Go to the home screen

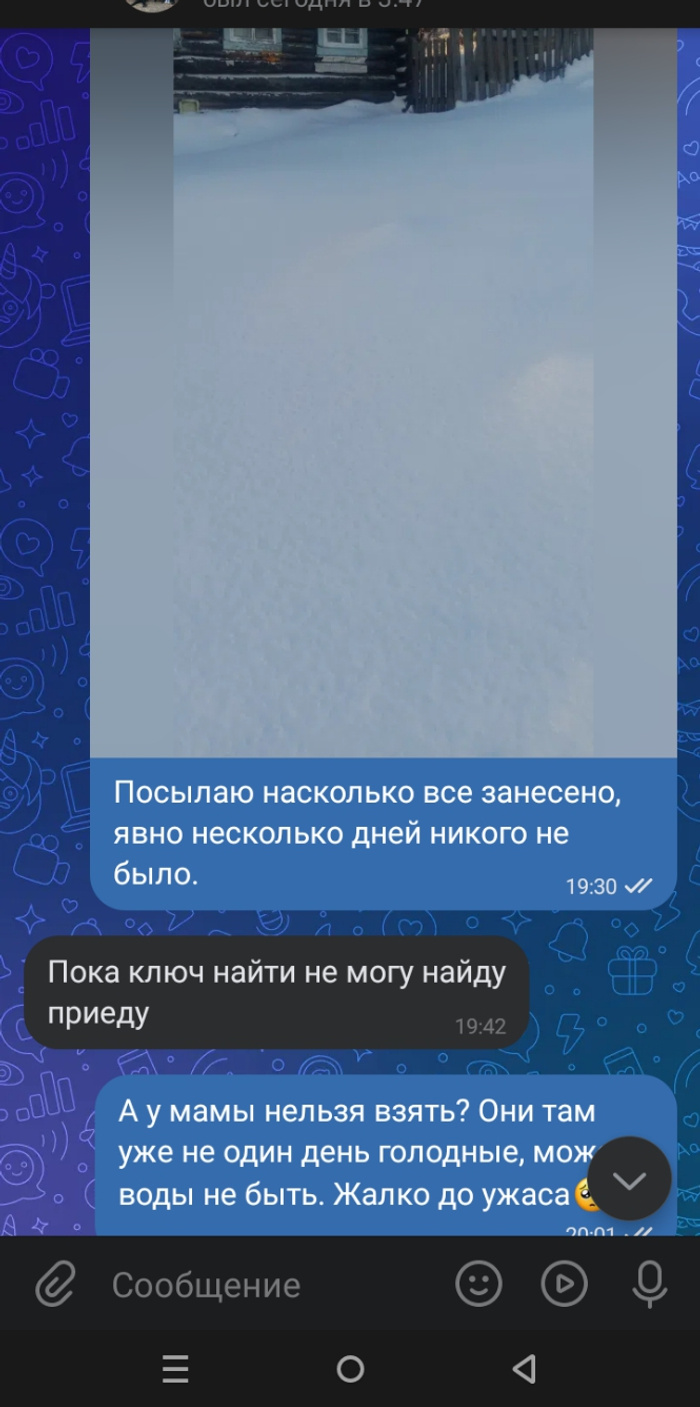[350, 1369]
